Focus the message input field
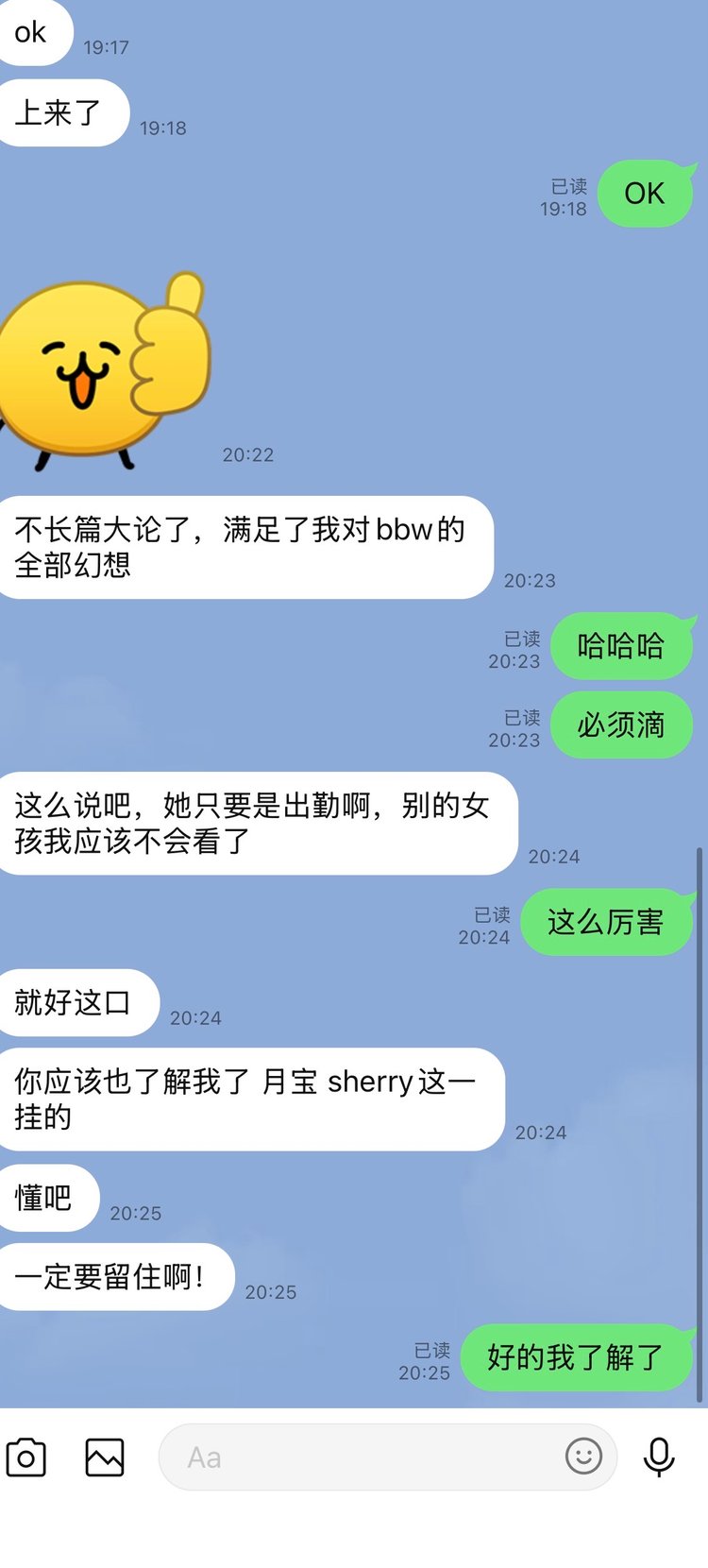The image size is (708, 1568). tap(359, 1457)
